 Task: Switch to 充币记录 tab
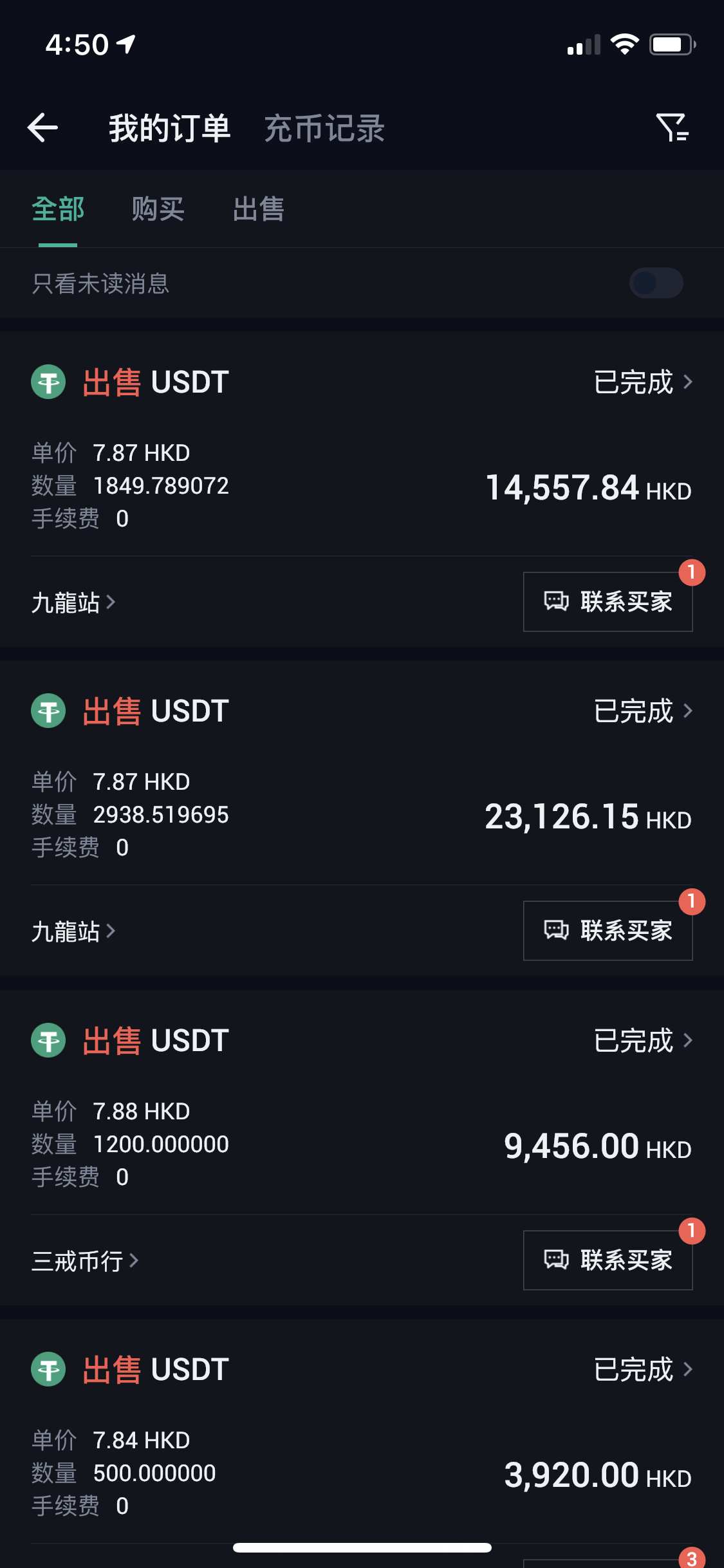[324, 128]
